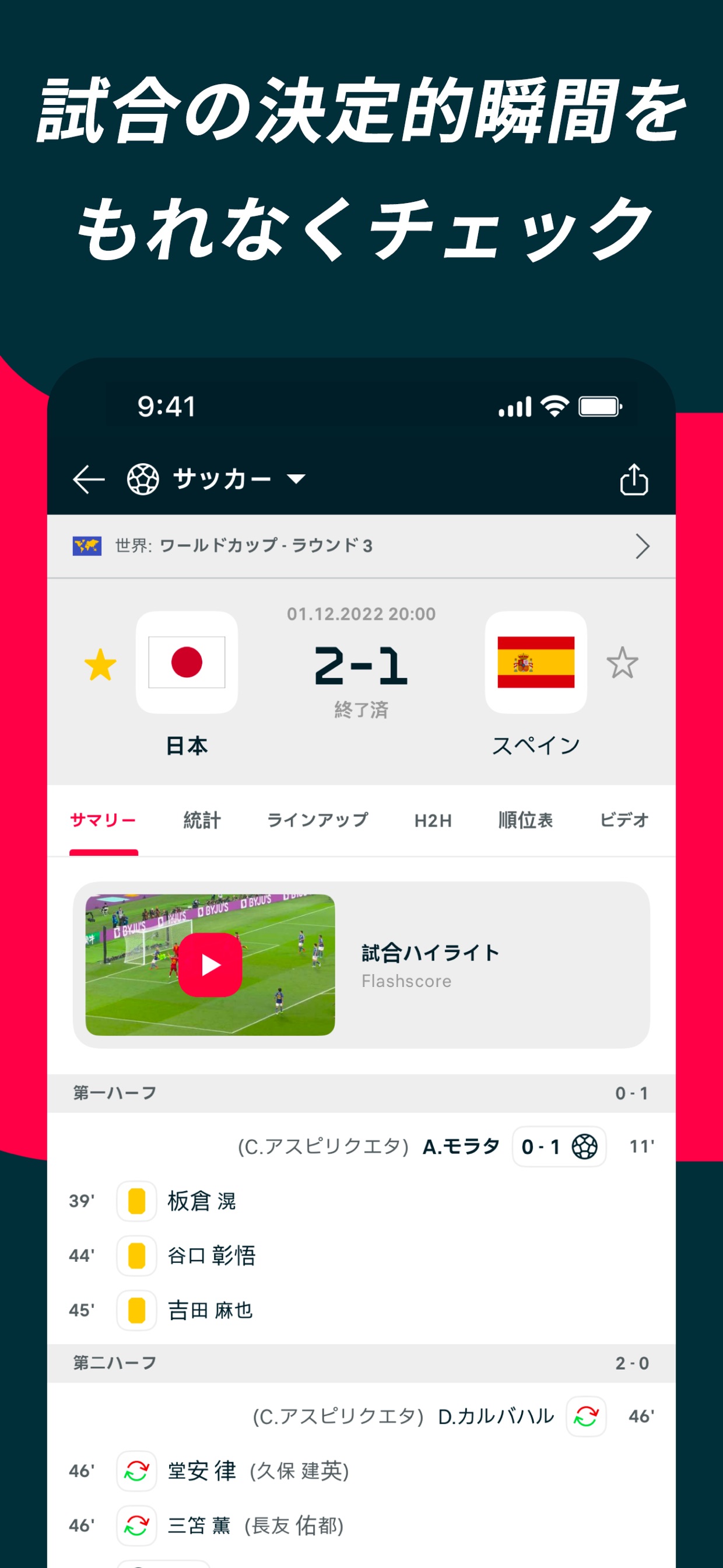Tap the goal icon next to A.モラタ

pyautogui.click(x=585, y=1147)
